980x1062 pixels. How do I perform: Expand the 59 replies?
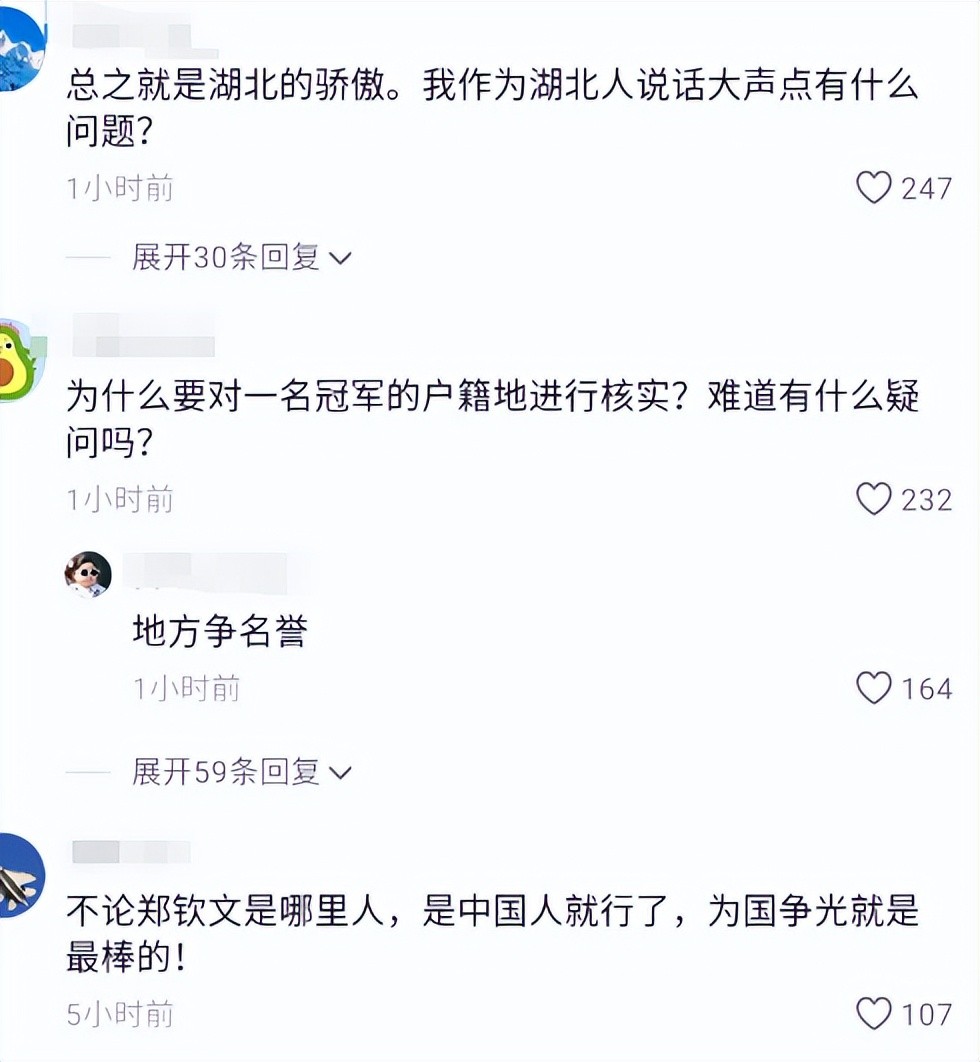pos(241,771)
